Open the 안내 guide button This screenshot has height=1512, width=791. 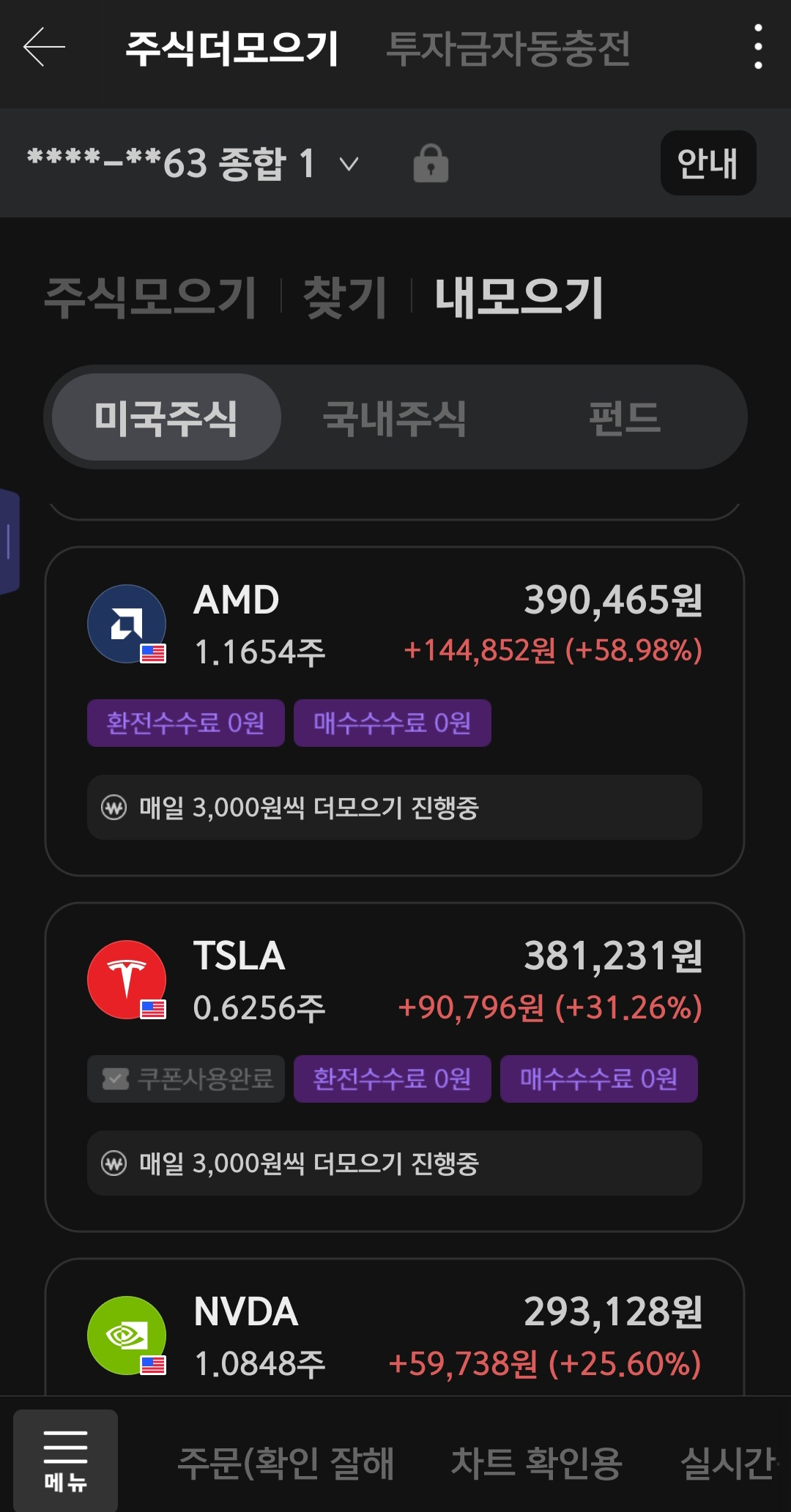pos(708,163)
